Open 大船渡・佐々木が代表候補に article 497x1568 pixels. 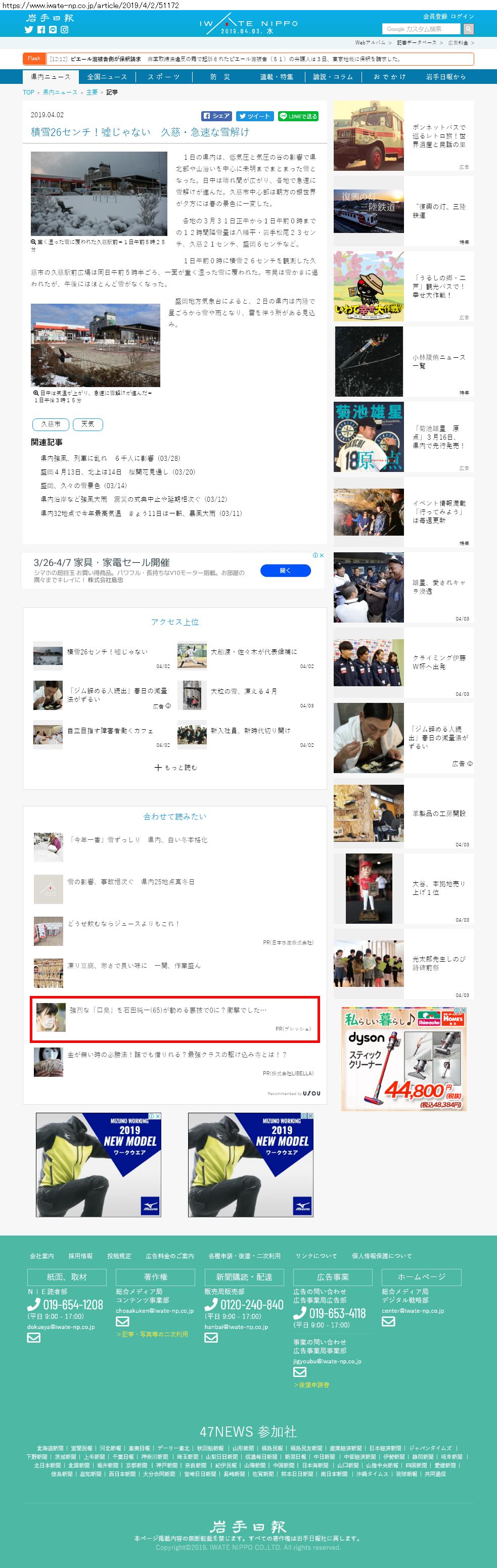[253, 651]
